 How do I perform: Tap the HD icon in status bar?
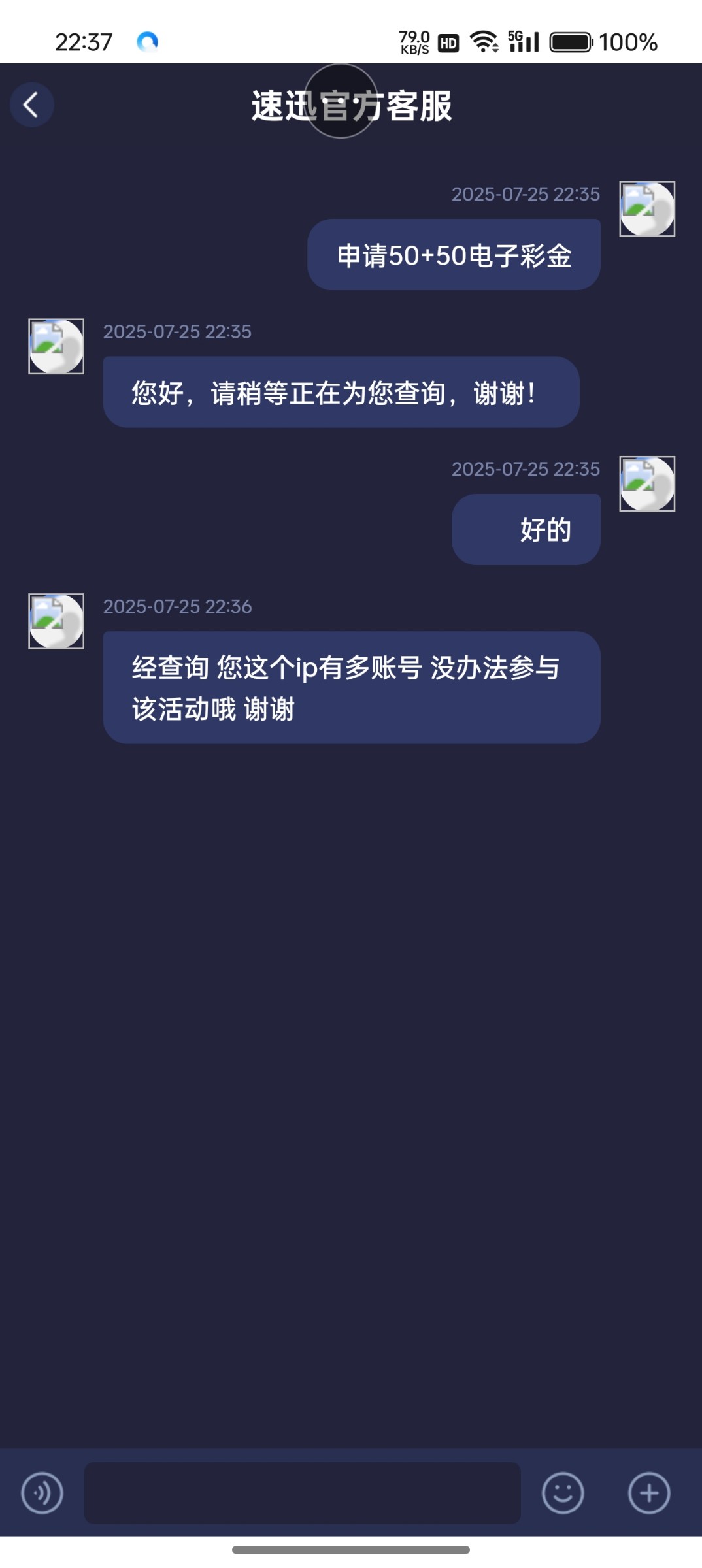pos(447,43)
